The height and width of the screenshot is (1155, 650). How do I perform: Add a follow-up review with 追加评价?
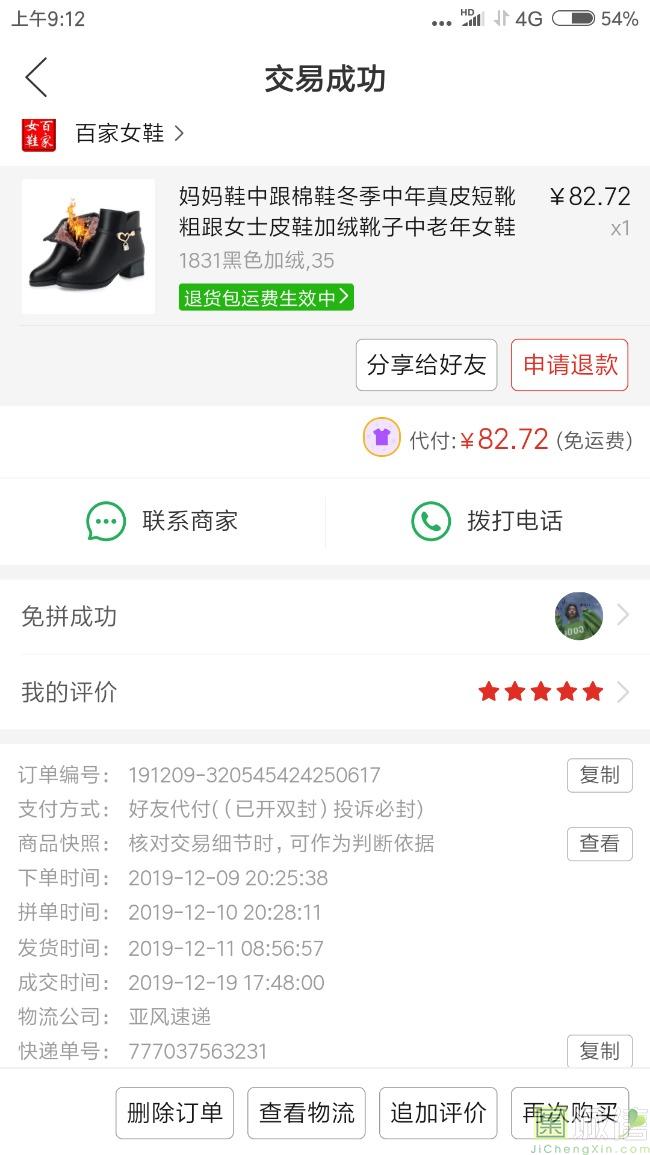point(438,1113)
